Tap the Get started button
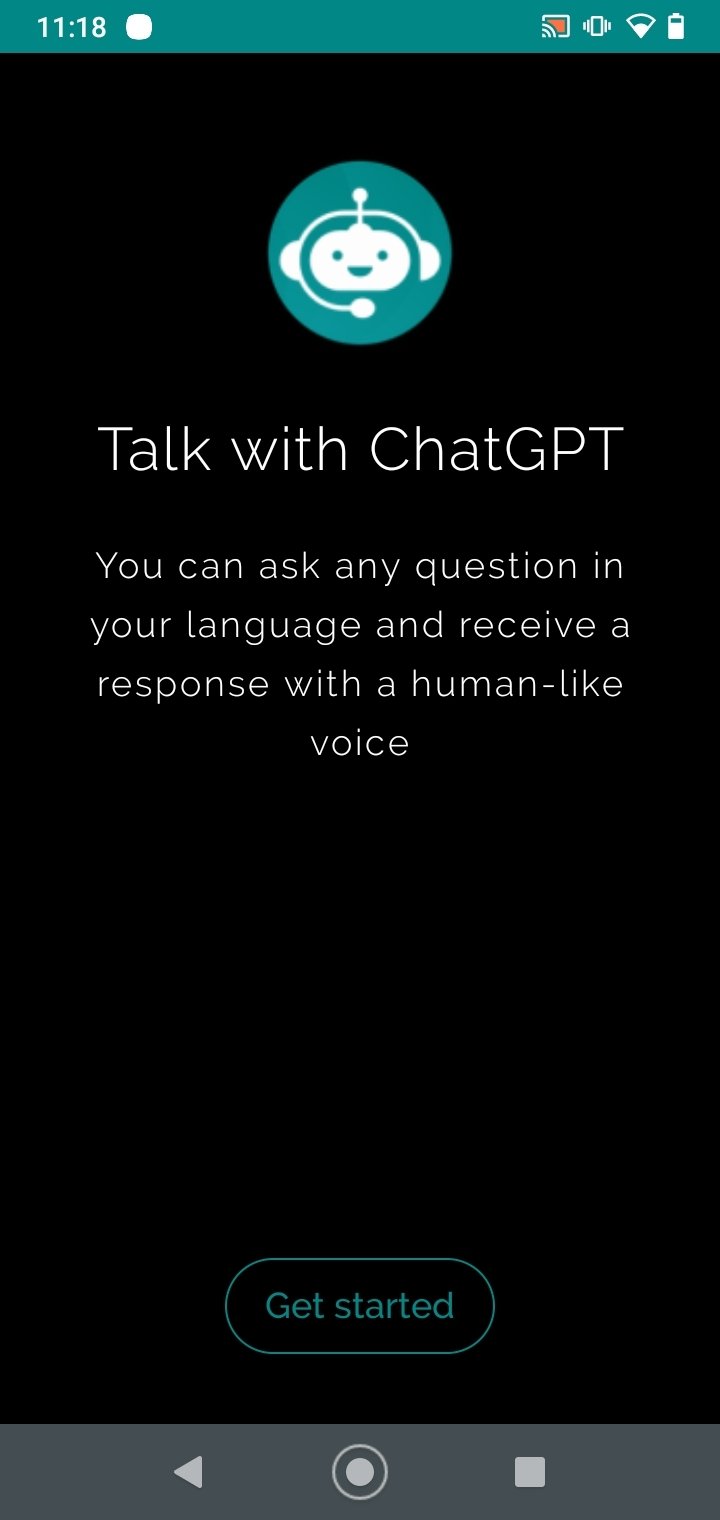The height and width of the screenshot is (1520, 720). pyautogui.click(x=360, y=1305)
